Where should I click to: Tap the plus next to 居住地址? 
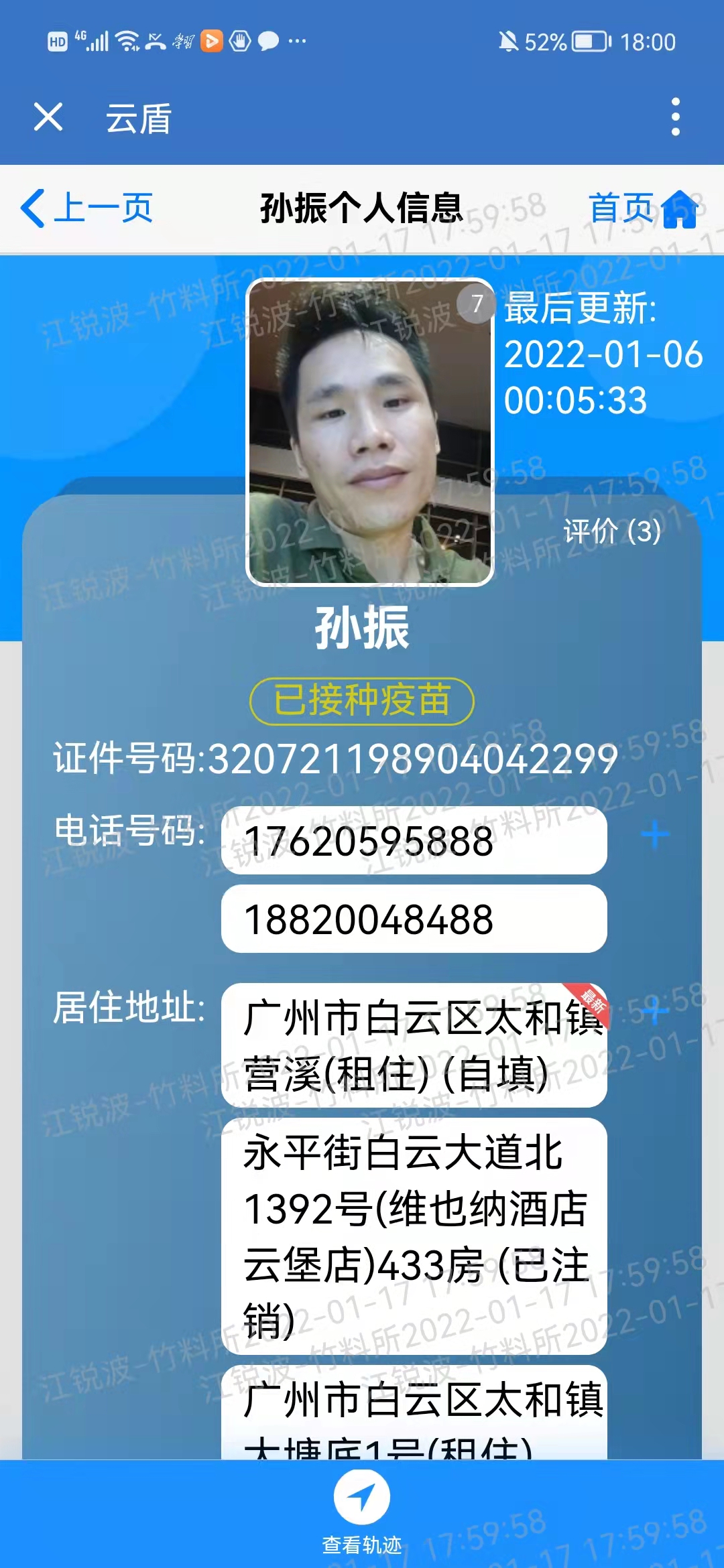(x=655, y=1012)
